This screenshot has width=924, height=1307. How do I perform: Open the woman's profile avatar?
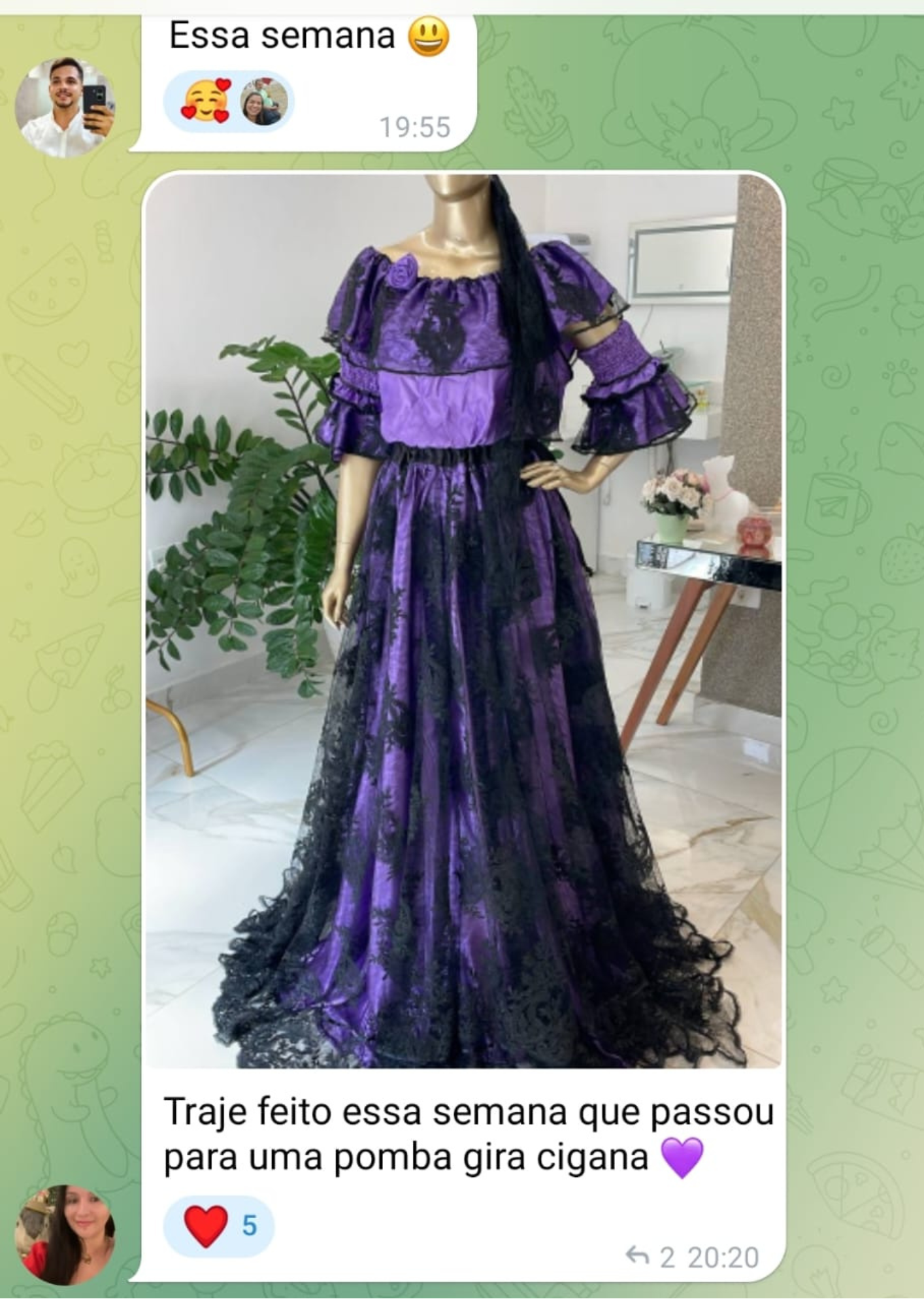coord(65,1235)
